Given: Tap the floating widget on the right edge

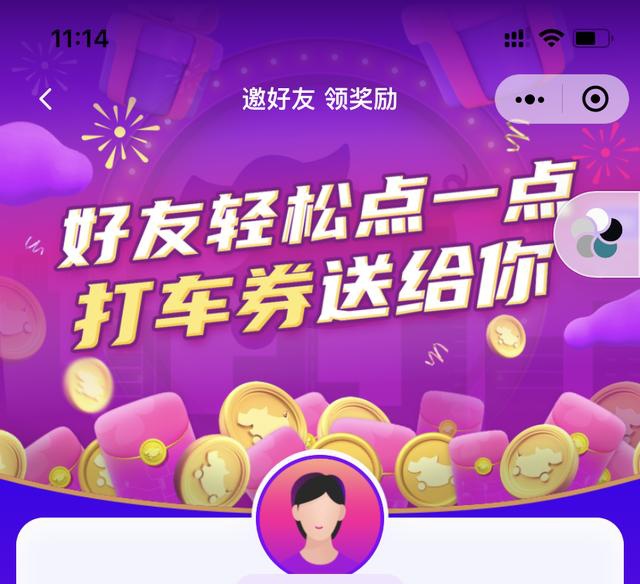Looking at the screenshot, I should (x=600, y=234).
